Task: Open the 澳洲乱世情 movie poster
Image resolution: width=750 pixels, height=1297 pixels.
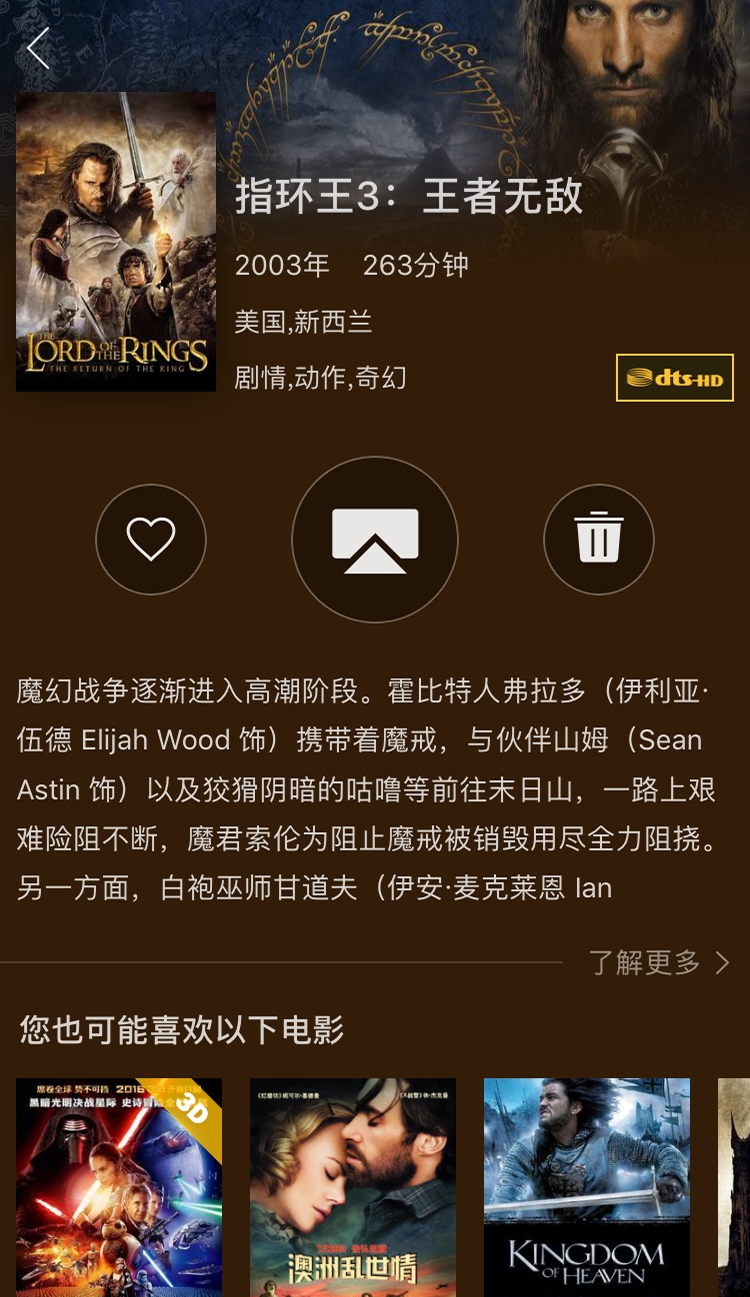Action: [x=353, y=1187]
